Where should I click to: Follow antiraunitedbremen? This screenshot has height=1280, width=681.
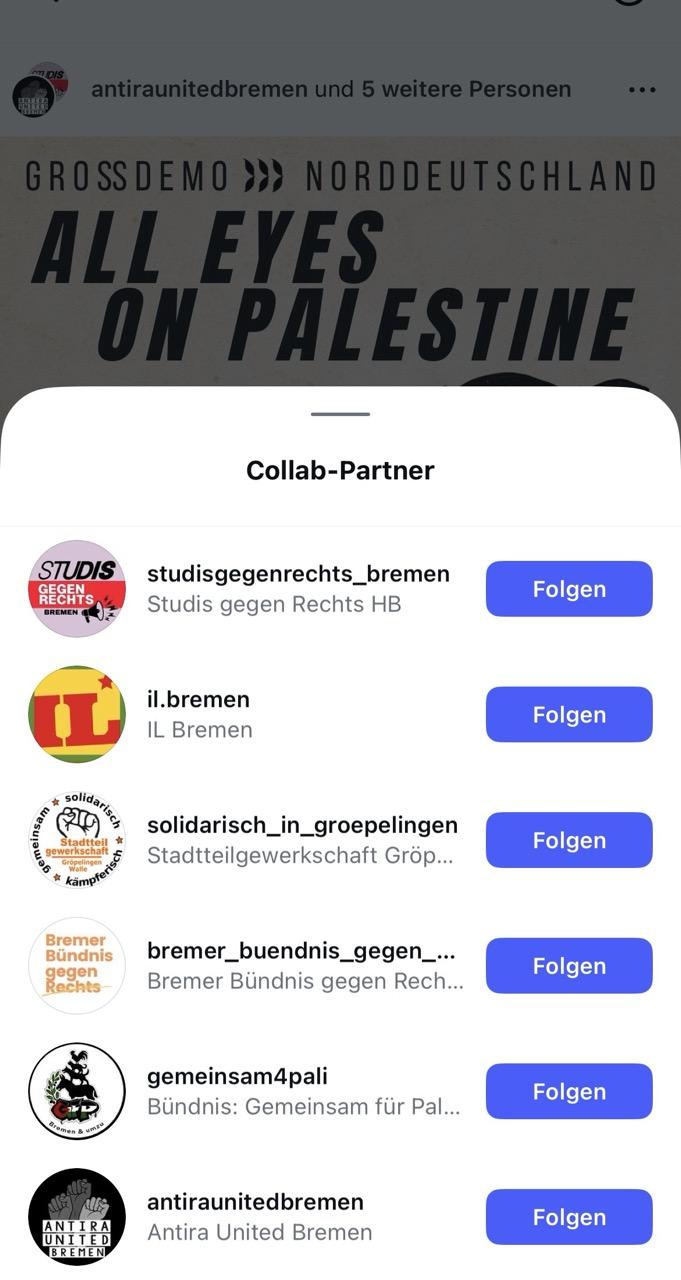point(568,1217)
